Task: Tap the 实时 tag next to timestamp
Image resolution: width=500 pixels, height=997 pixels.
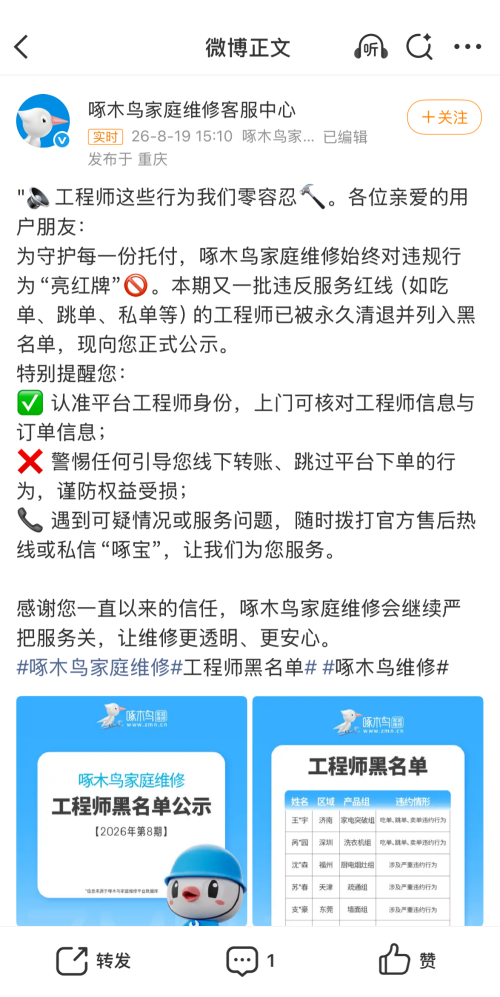Action: click(x=105, y=137)
